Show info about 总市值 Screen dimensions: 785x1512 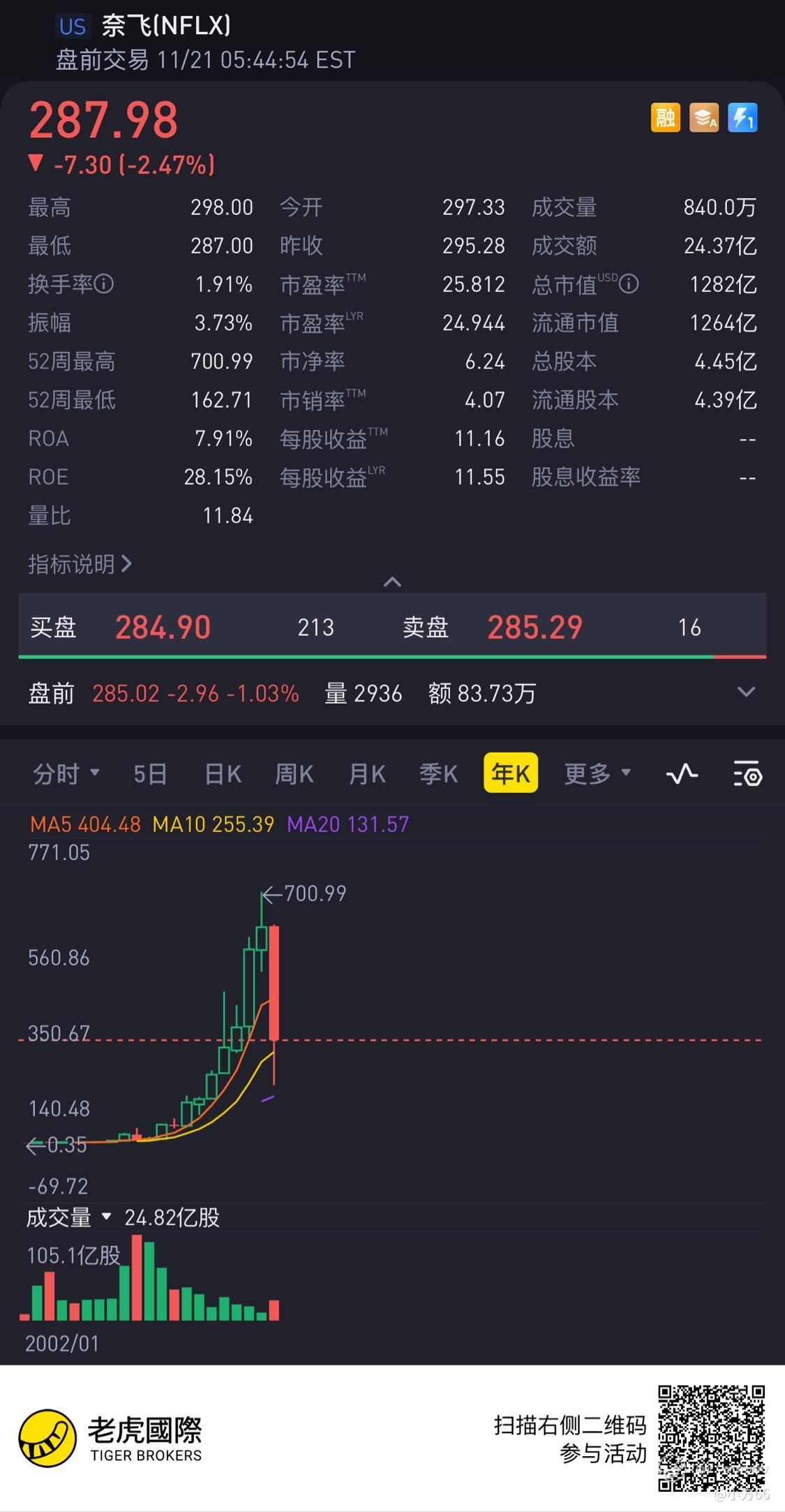click(629, 284)
